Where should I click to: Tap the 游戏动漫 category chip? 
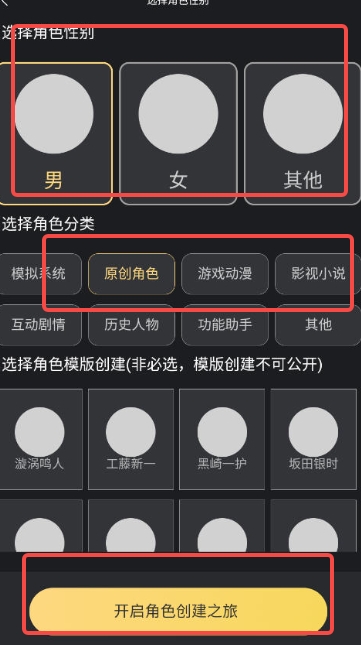pyautogui.click(x=224, y=274)
